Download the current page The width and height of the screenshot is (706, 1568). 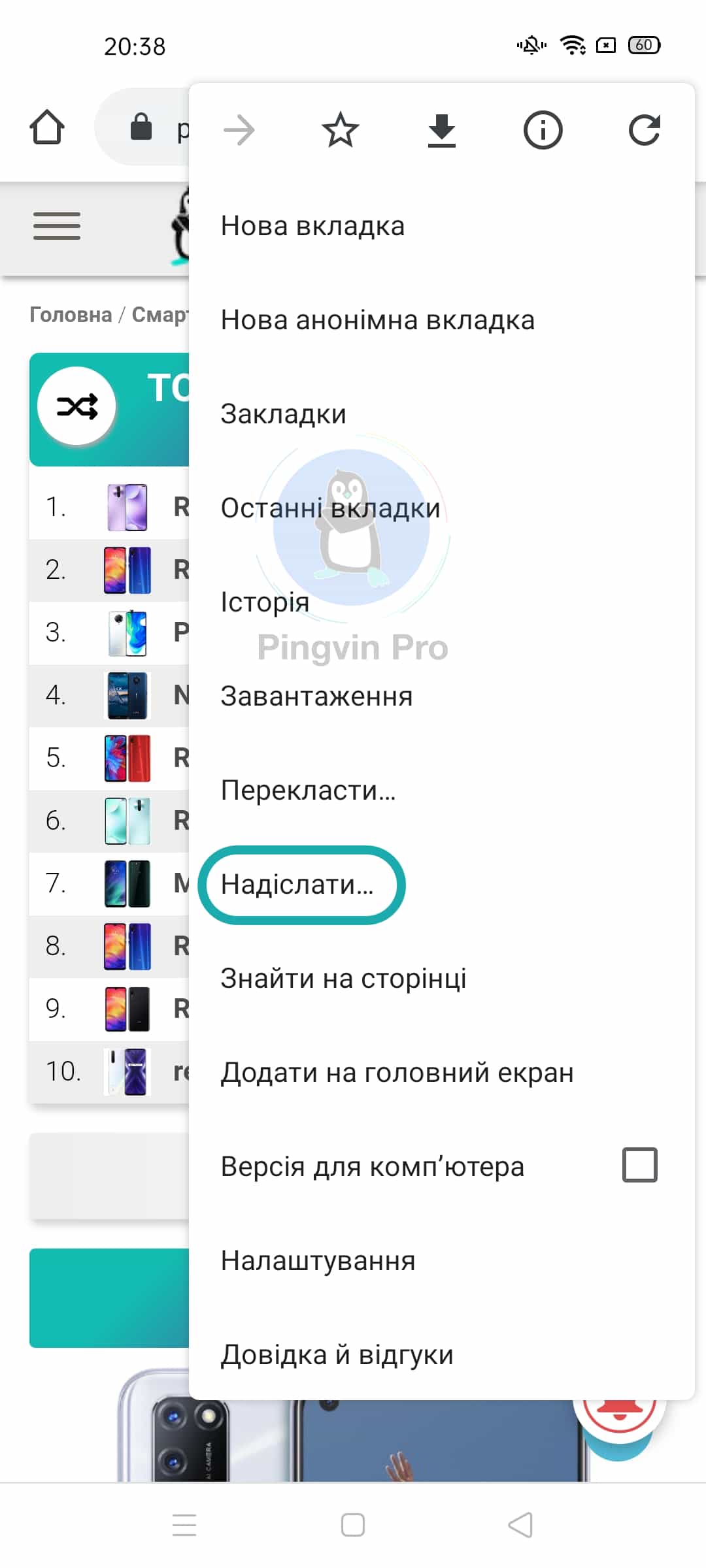pos(442,130)
